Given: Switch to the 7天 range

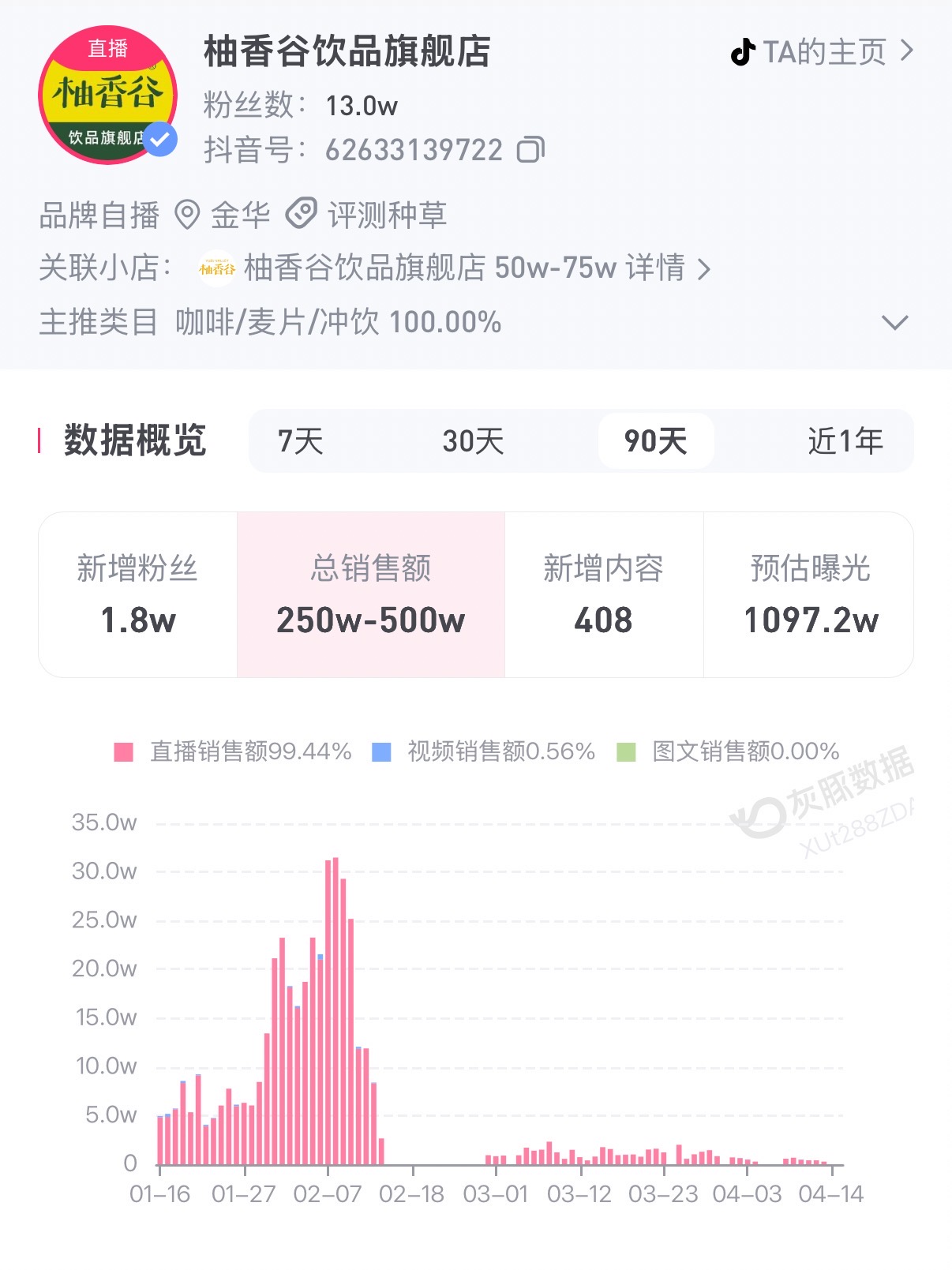Looking at the screenshot, I should tap(301, 441).
